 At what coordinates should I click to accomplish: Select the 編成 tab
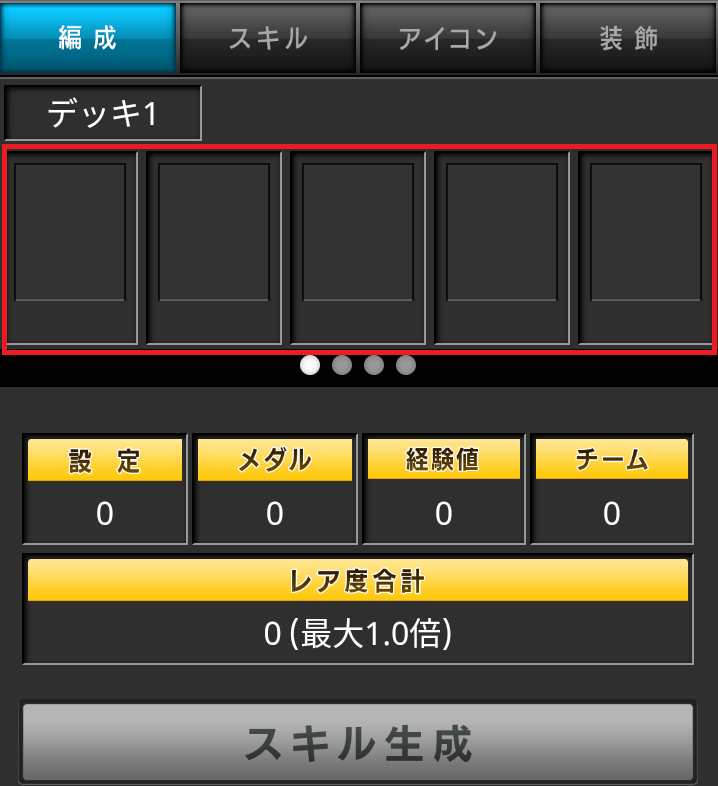point(88,38)
